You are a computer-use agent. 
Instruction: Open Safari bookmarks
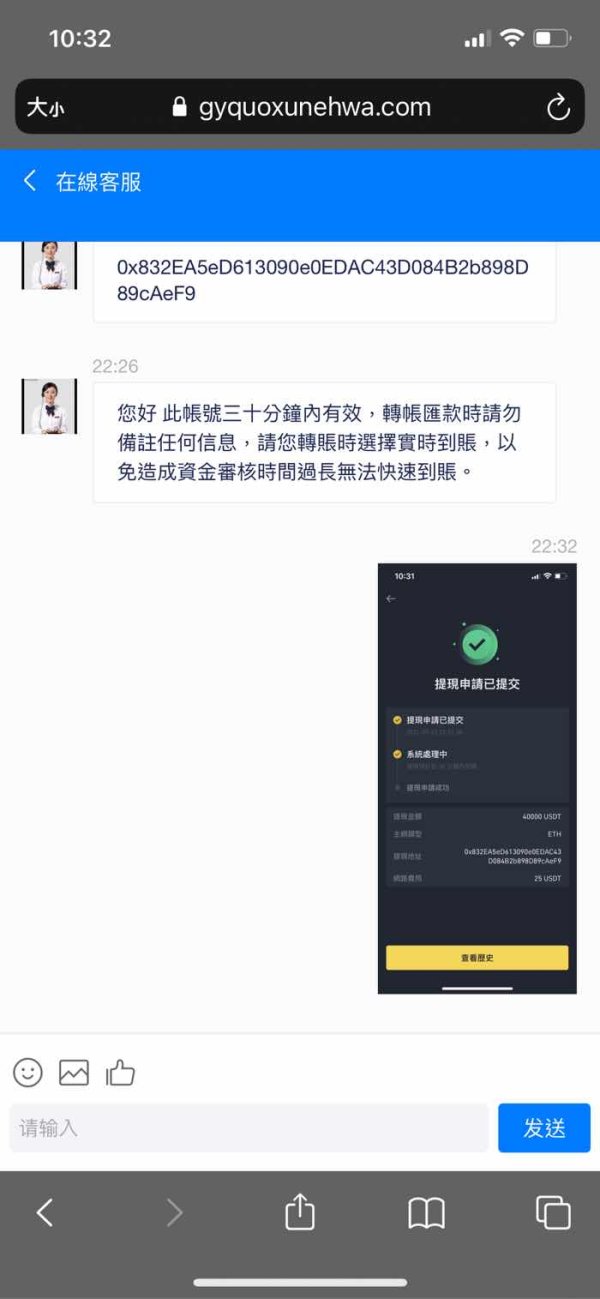click(x=427, y=1213)
